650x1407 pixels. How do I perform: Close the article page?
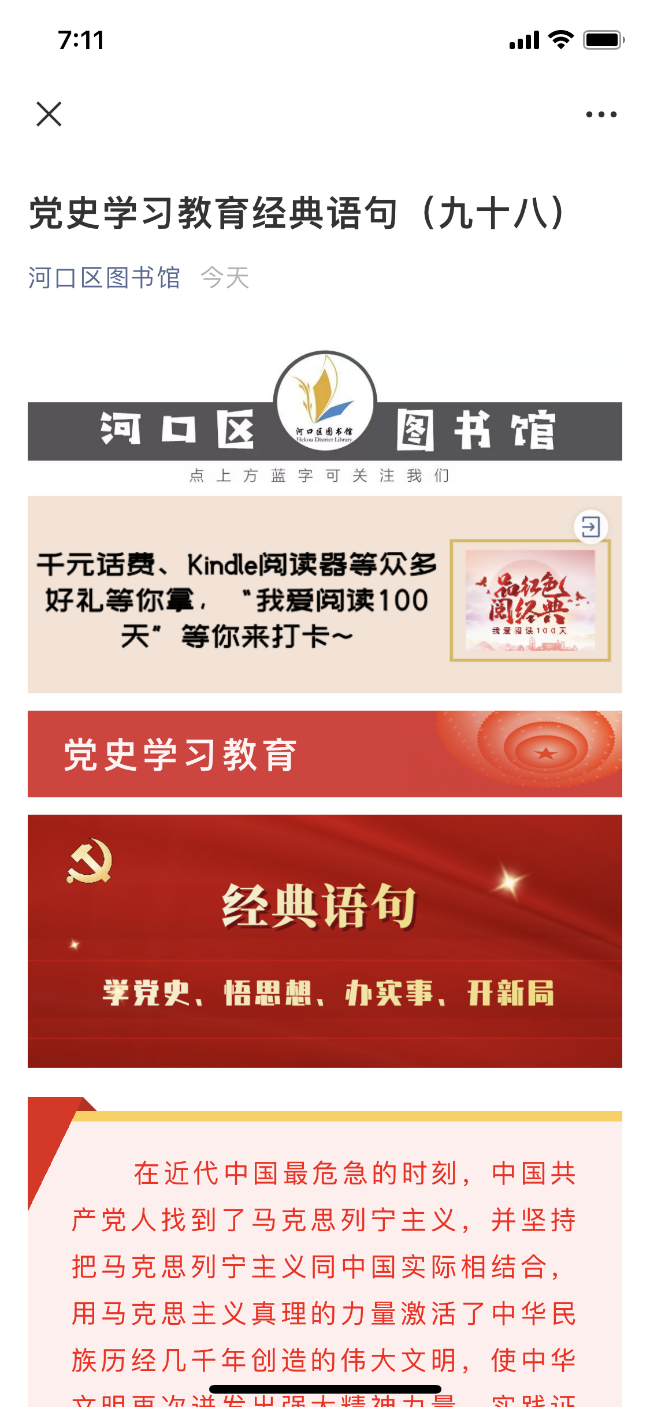[49, 114]
